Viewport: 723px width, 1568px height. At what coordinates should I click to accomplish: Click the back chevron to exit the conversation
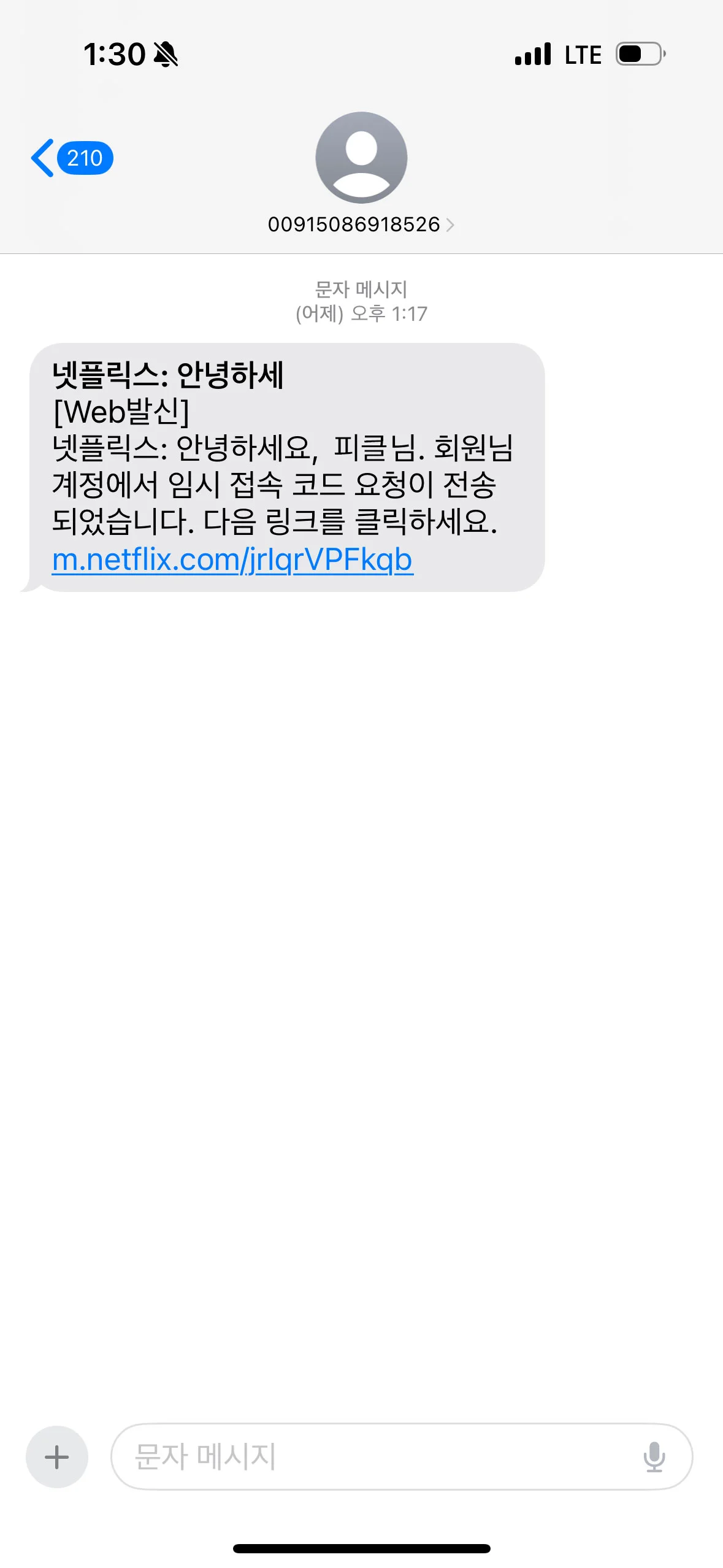(42, 158)
